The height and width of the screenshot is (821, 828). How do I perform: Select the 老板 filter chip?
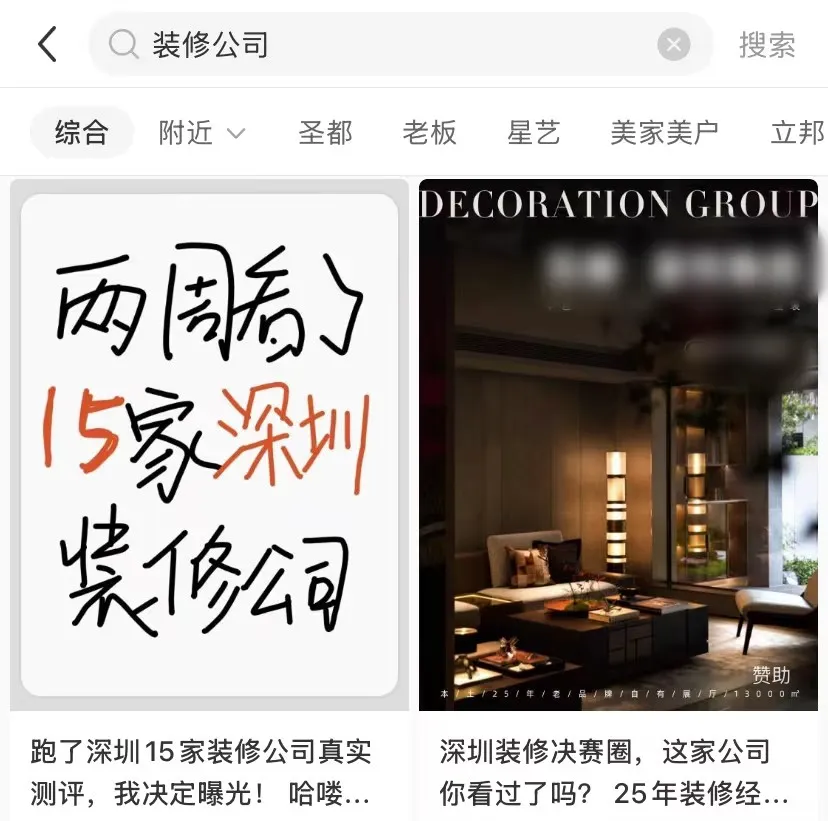tap(429, 132)
